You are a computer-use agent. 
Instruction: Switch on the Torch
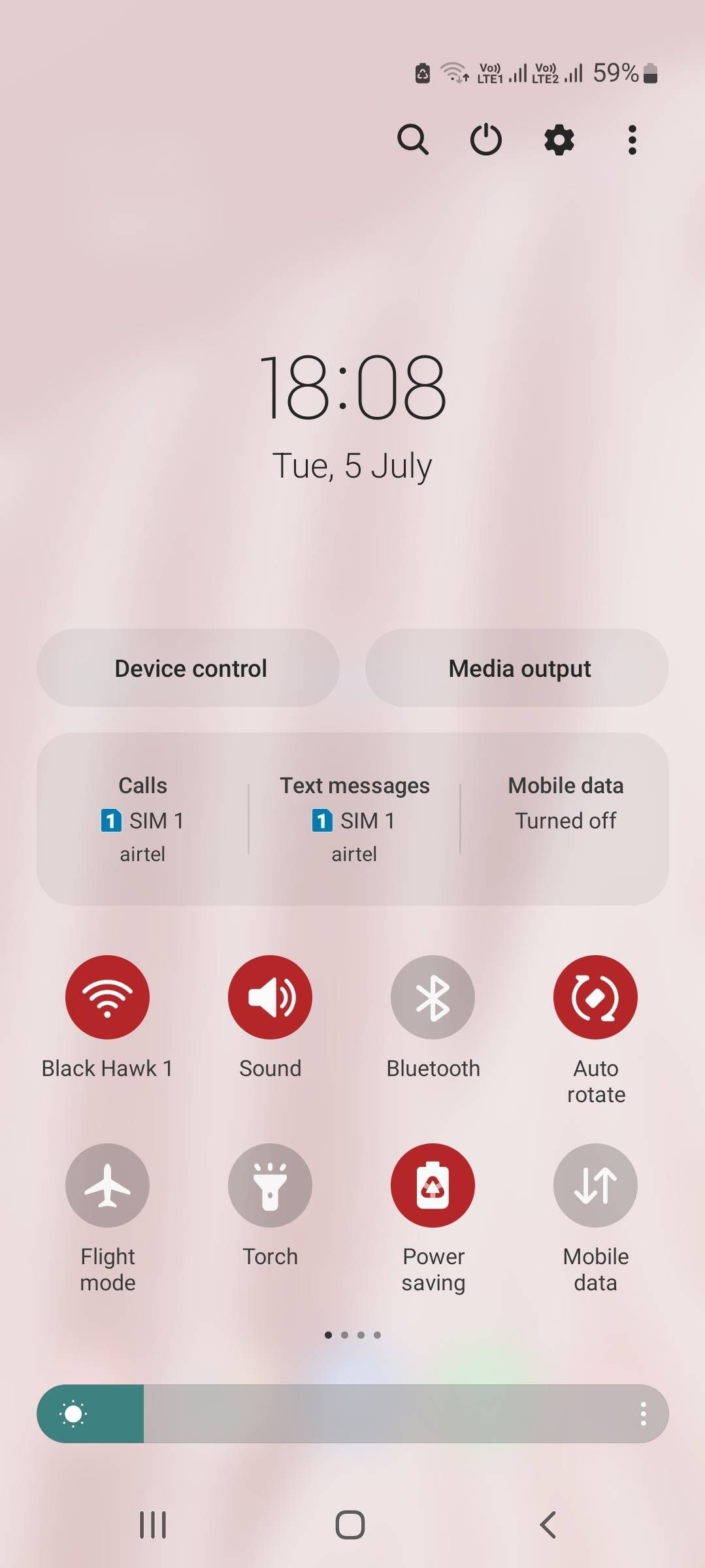pos(270,1186)
